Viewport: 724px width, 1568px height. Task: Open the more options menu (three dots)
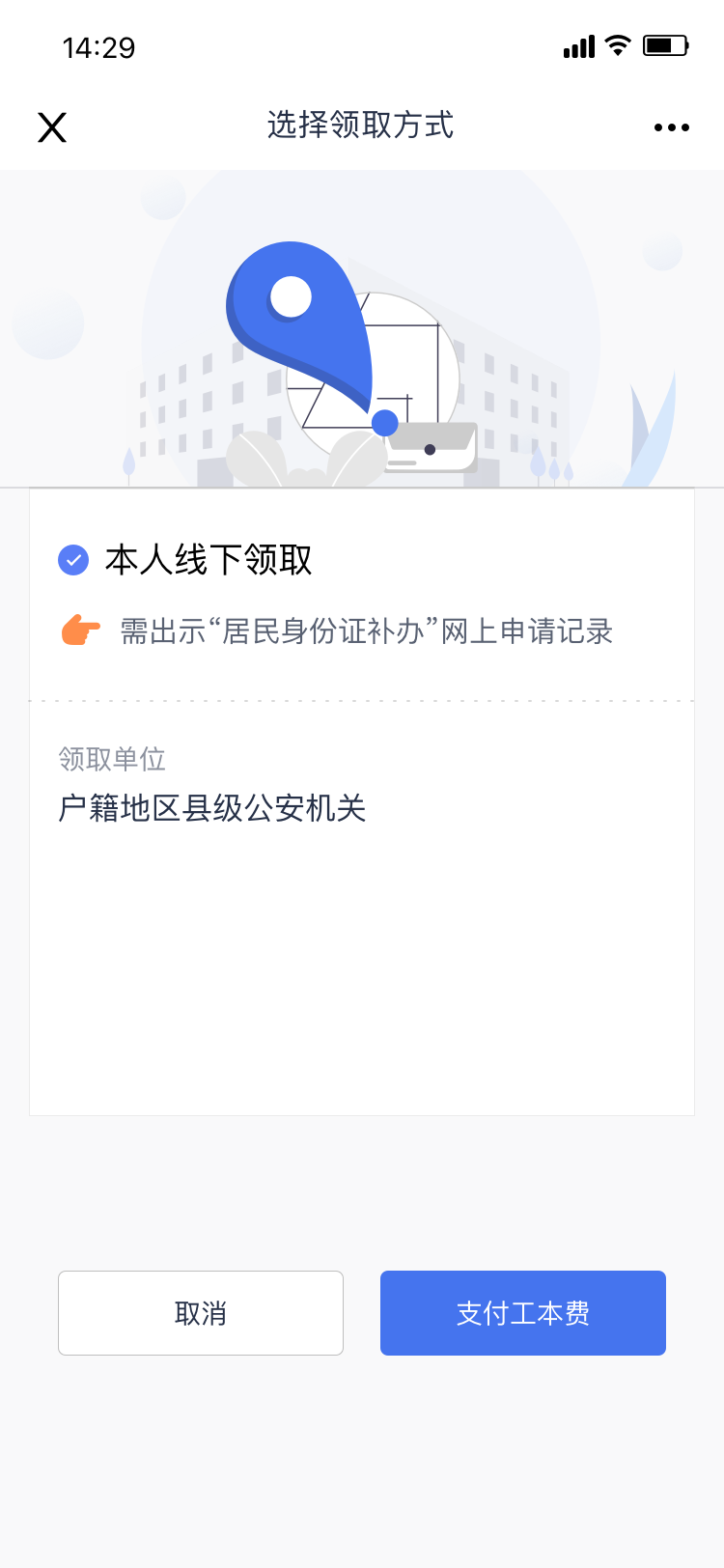click(x=671, y=126)
